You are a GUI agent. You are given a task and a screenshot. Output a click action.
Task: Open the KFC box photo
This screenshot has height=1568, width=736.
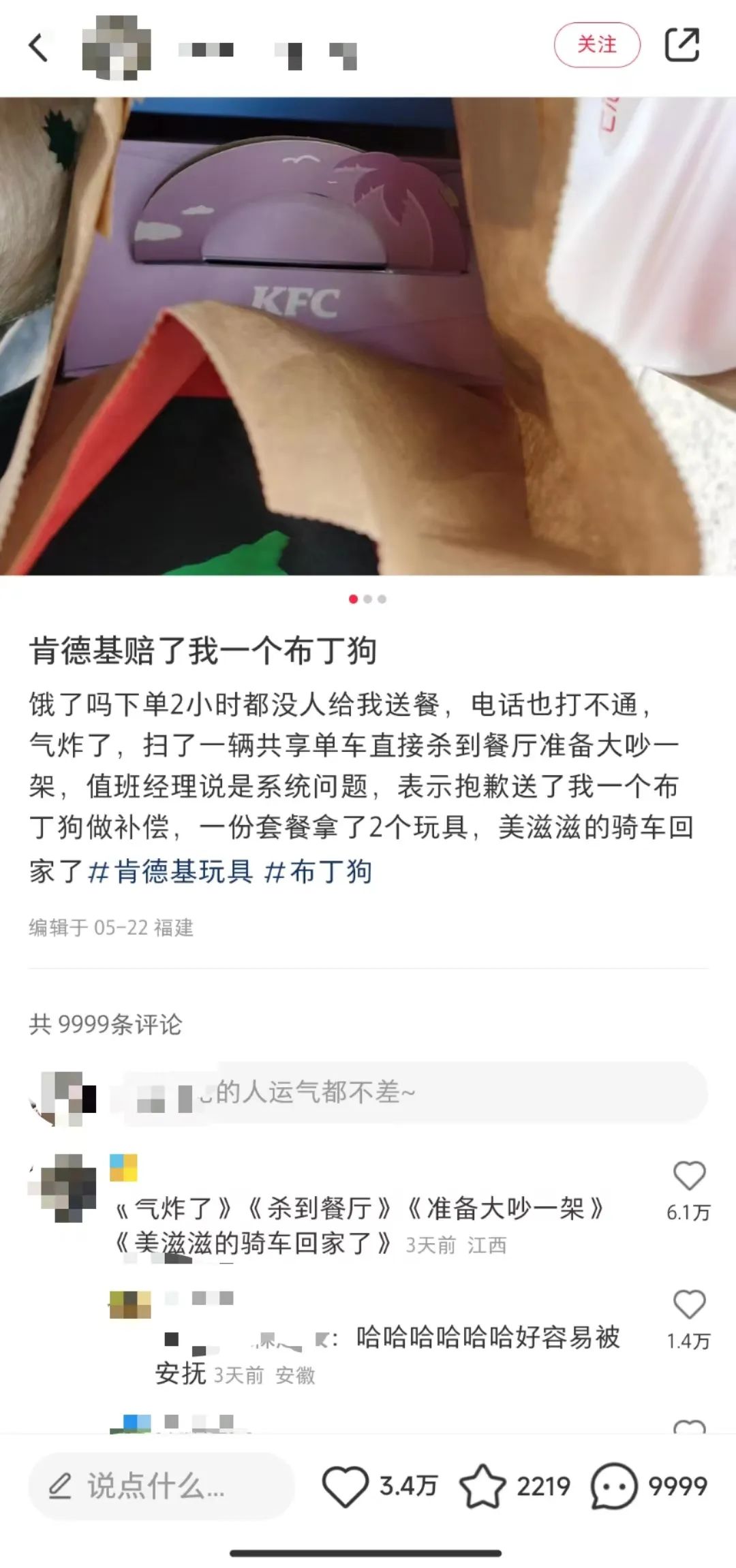pos(368,336)
